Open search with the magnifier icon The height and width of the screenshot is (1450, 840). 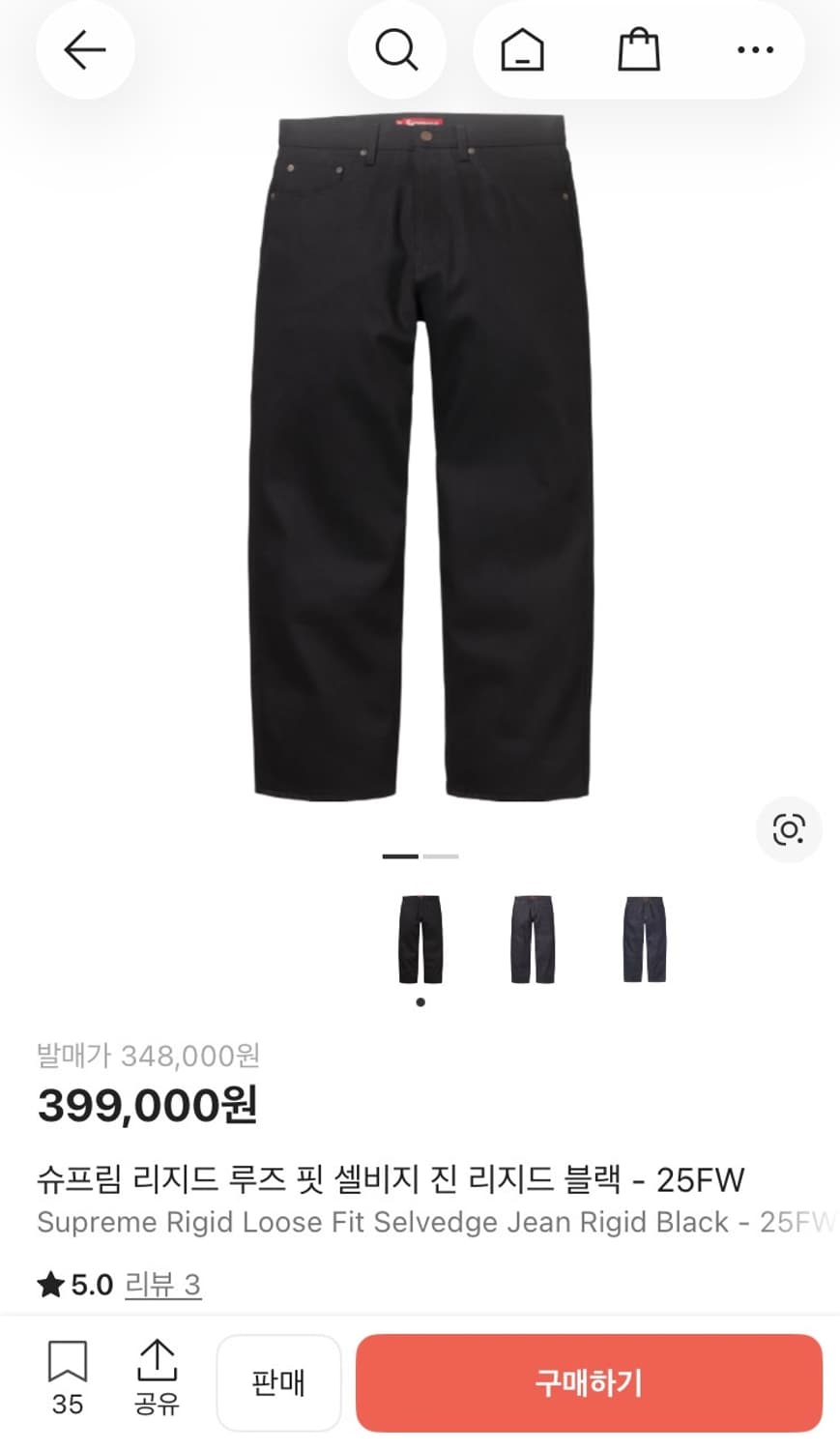[x=397, y=50]
